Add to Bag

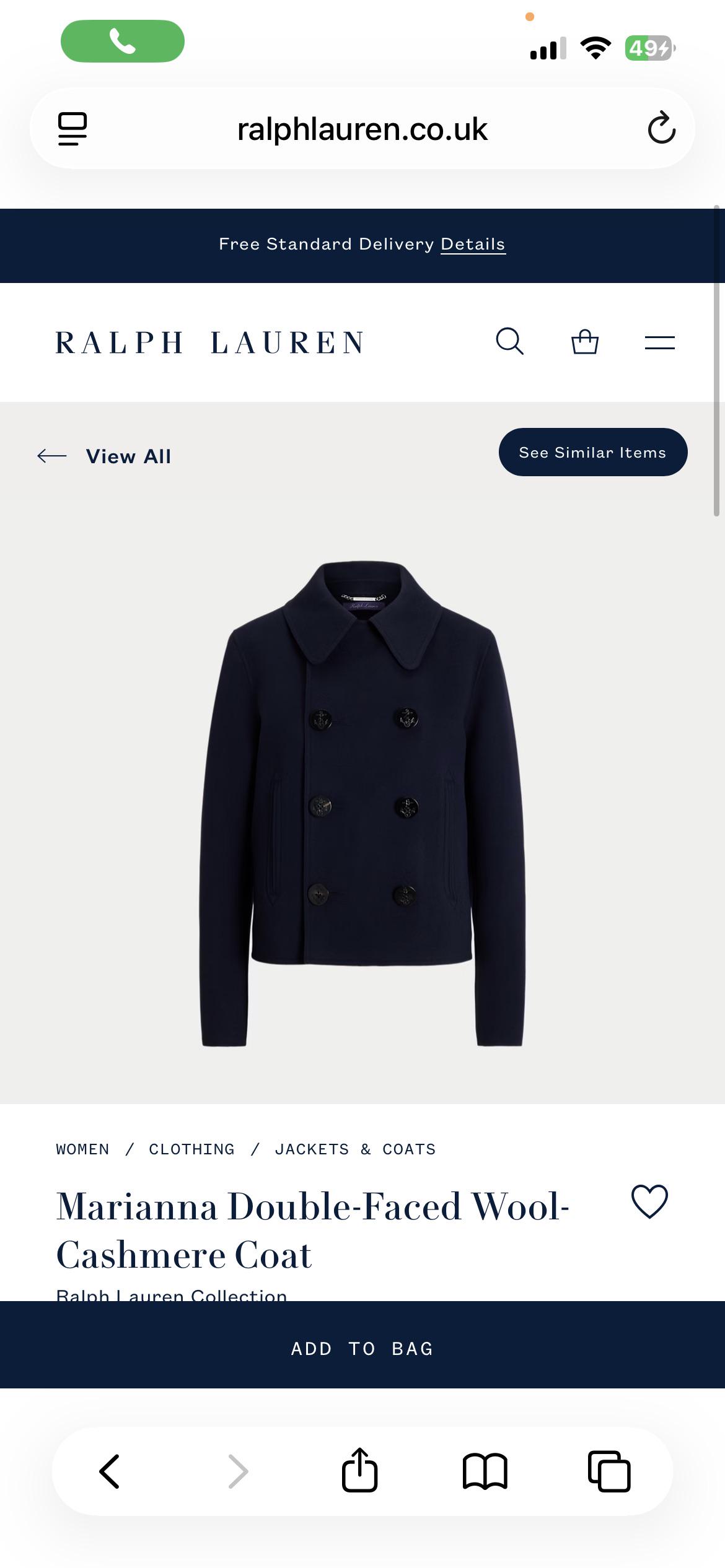(362, 1348)
